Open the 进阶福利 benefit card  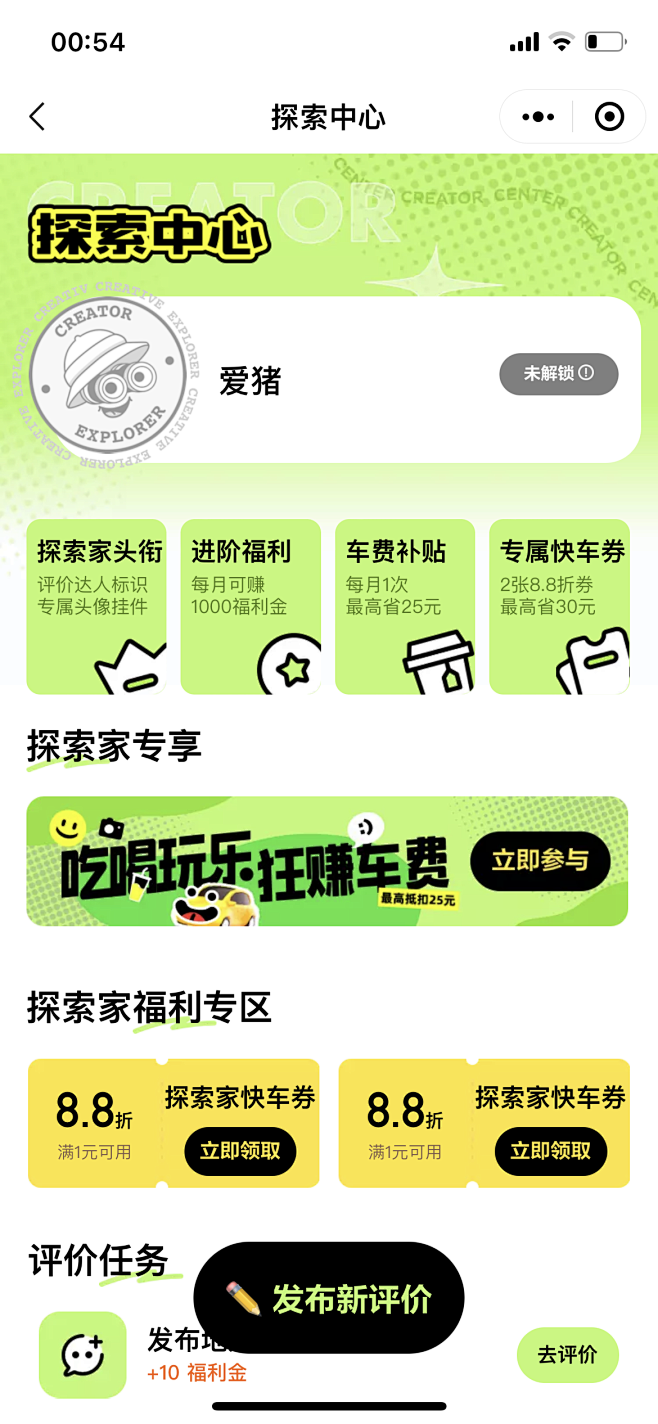click(x=251, y=606)
